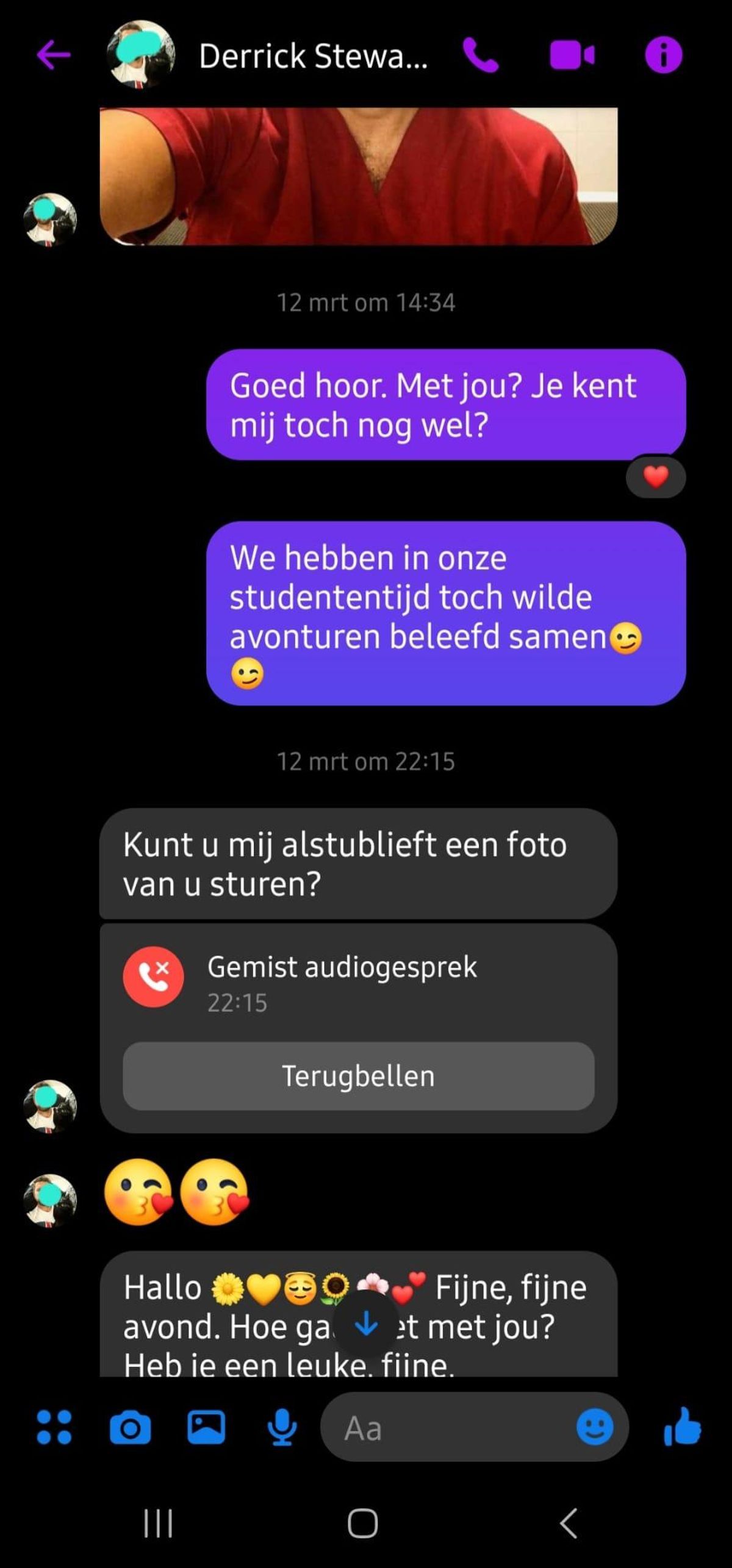Jump to latest messages arrow
This screenshot has height=1568, width=732.
(x=366, y=1323)
